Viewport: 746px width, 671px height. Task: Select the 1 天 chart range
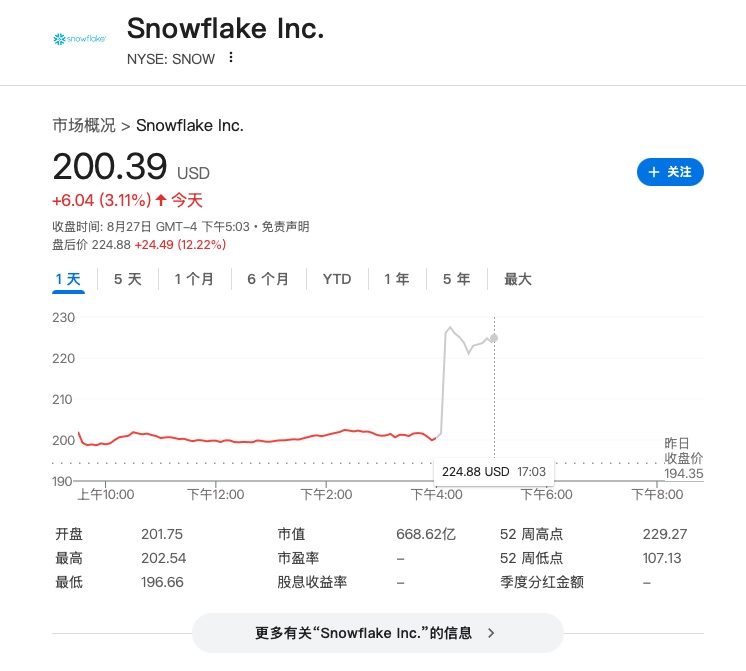(68, 279)
